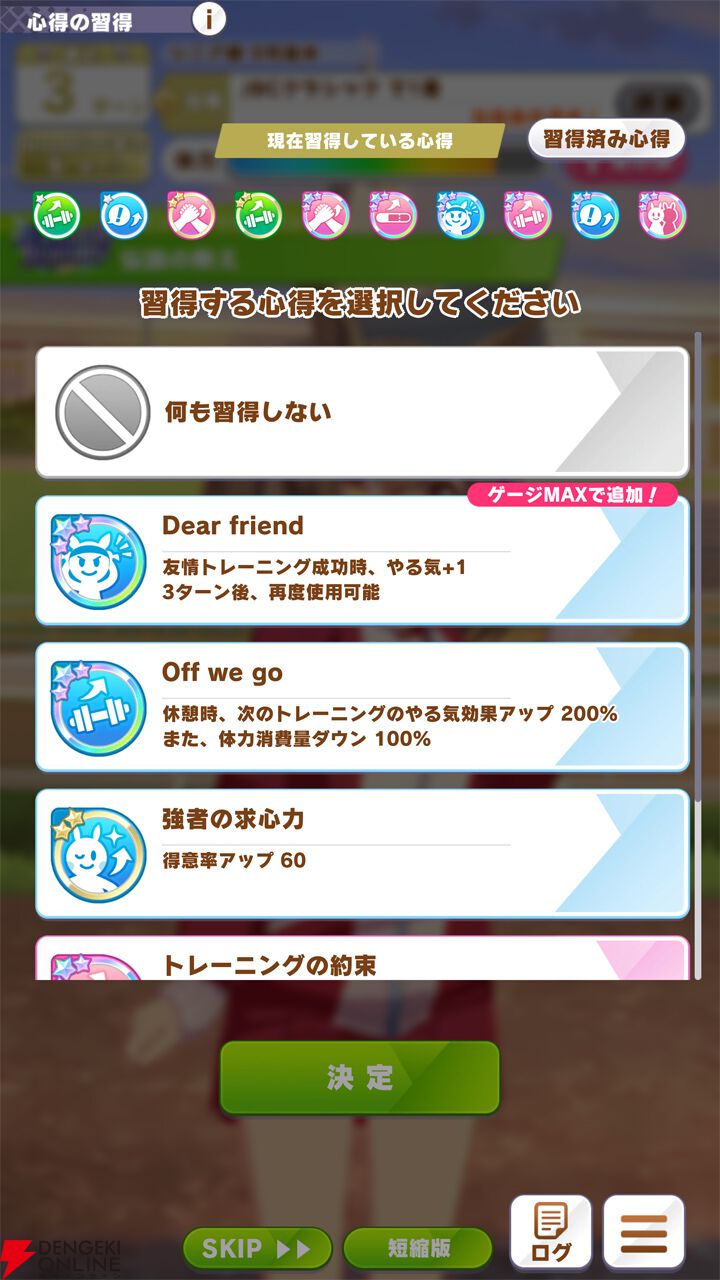The image size is (720, 1280).
Task: Choose the Dear friend skill card
Action: (362, 561)
